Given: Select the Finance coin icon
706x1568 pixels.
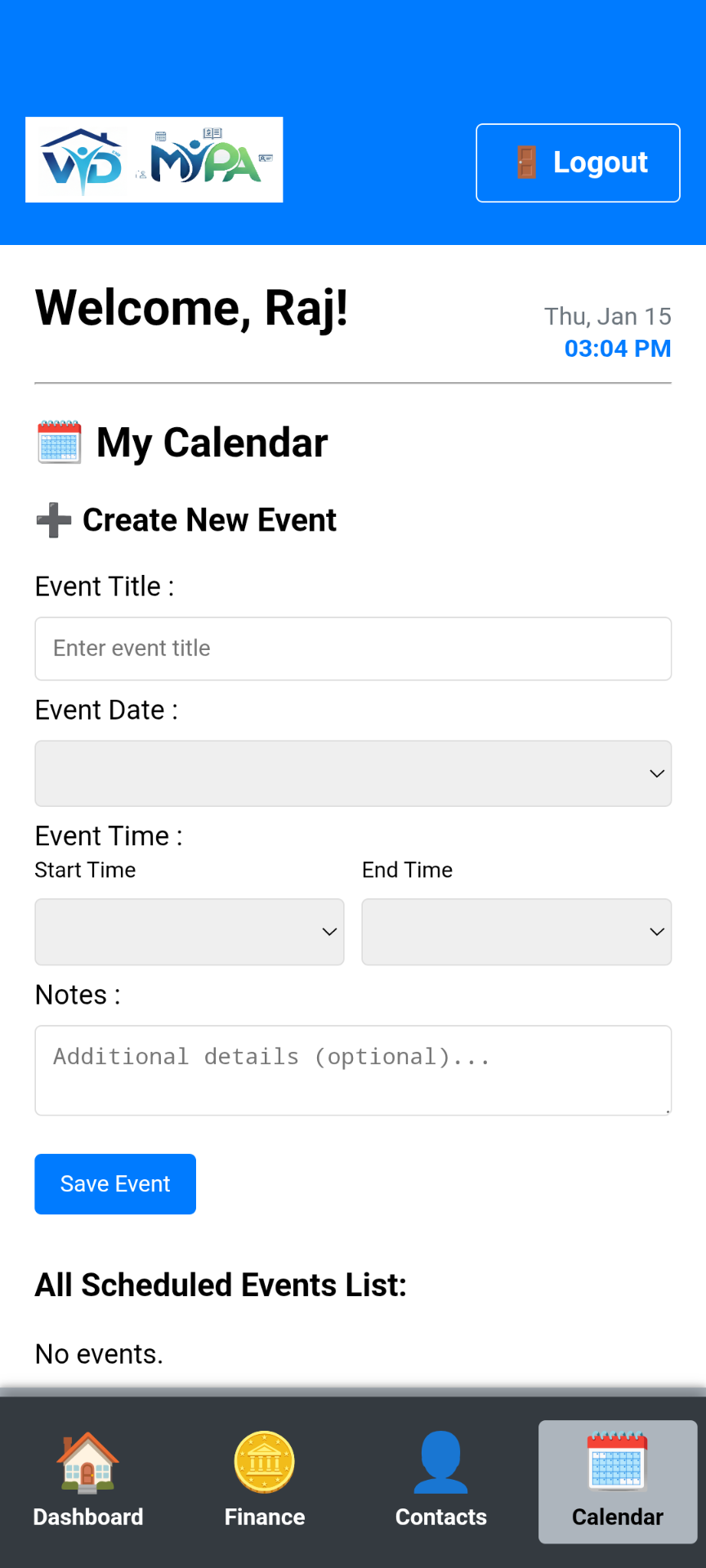Looking at the screenshot, I should pyautogui.click(x=264, y=1462).
